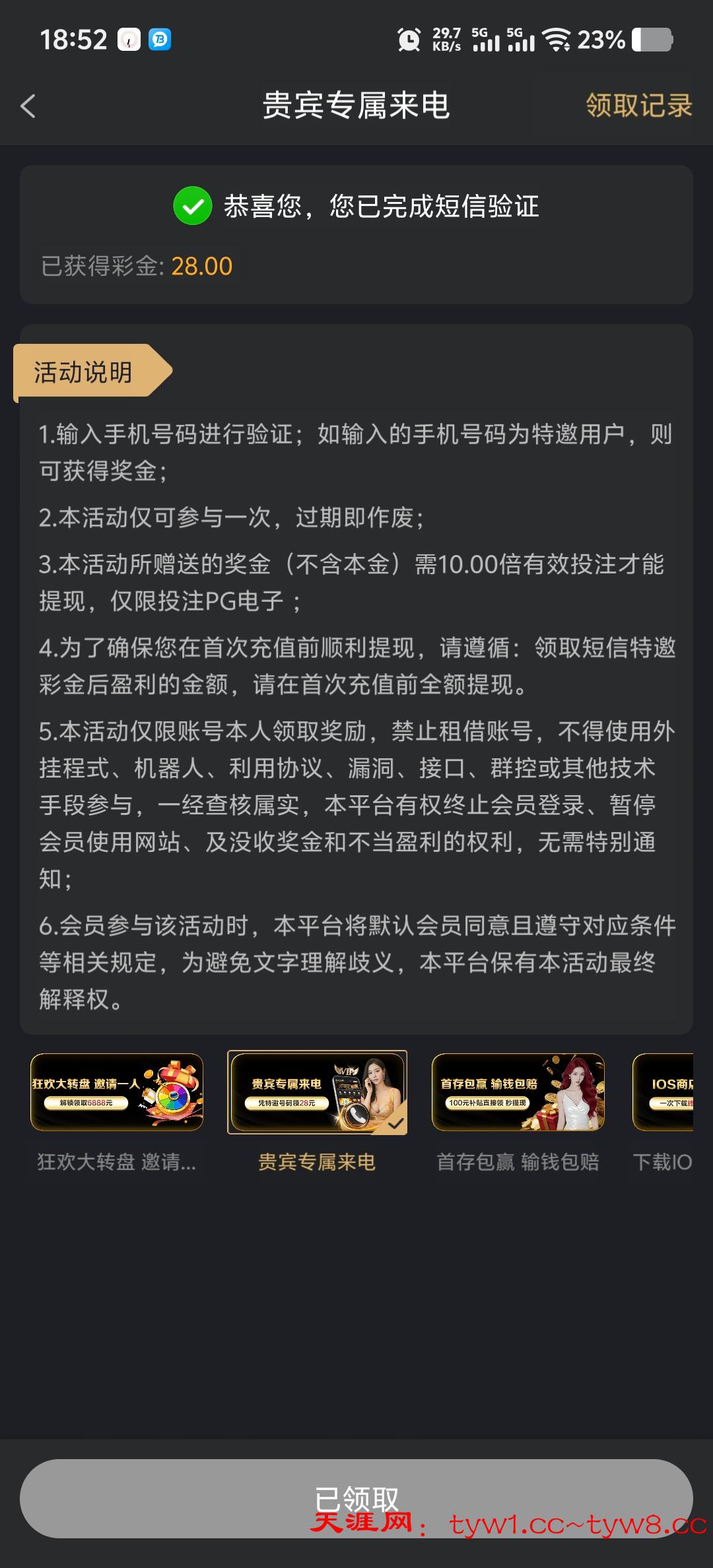Screen dimensions: 713x1568
Task: Open 领取记录 claim records
Action: (x=638, y=106)
